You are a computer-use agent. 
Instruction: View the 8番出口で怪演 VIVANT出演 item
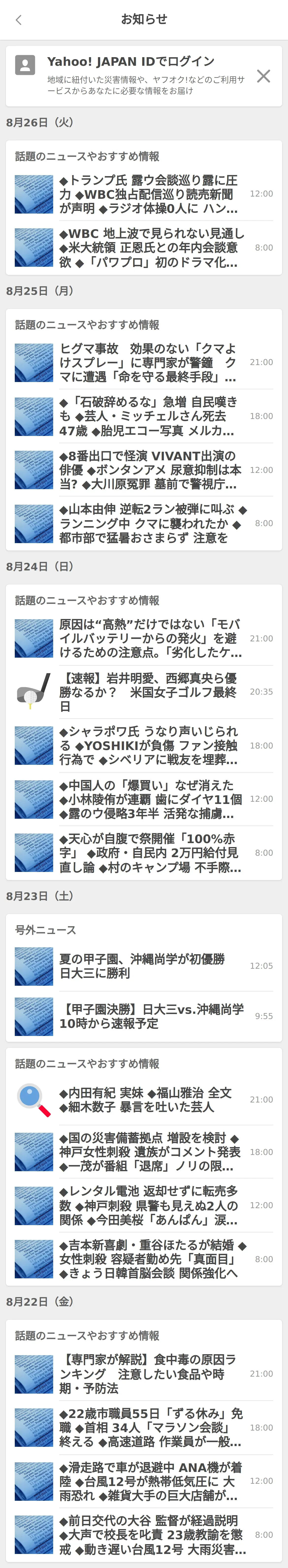[x=149, y=470]
